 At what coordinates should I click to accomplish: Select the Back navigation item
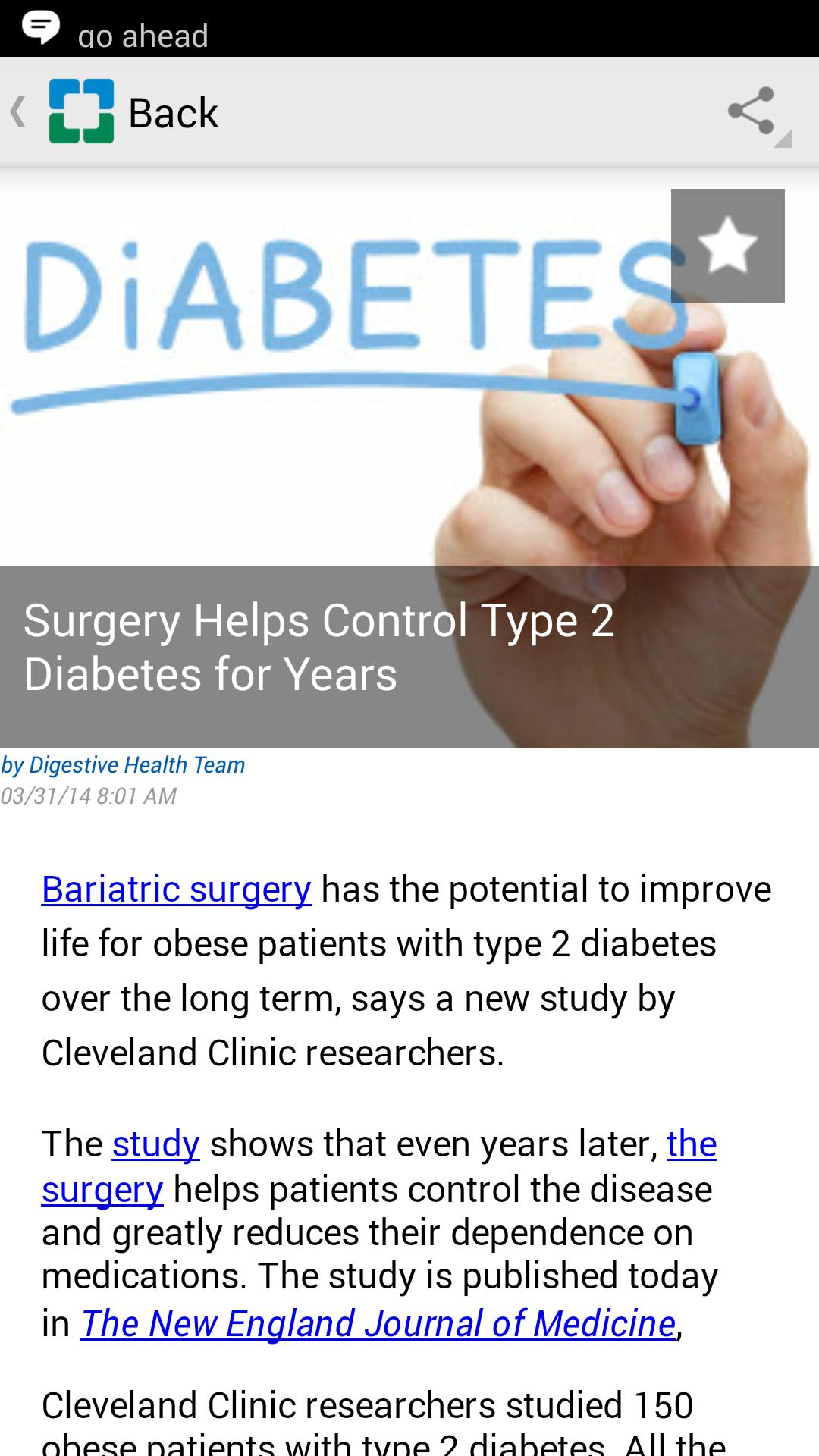coord(173,111)
